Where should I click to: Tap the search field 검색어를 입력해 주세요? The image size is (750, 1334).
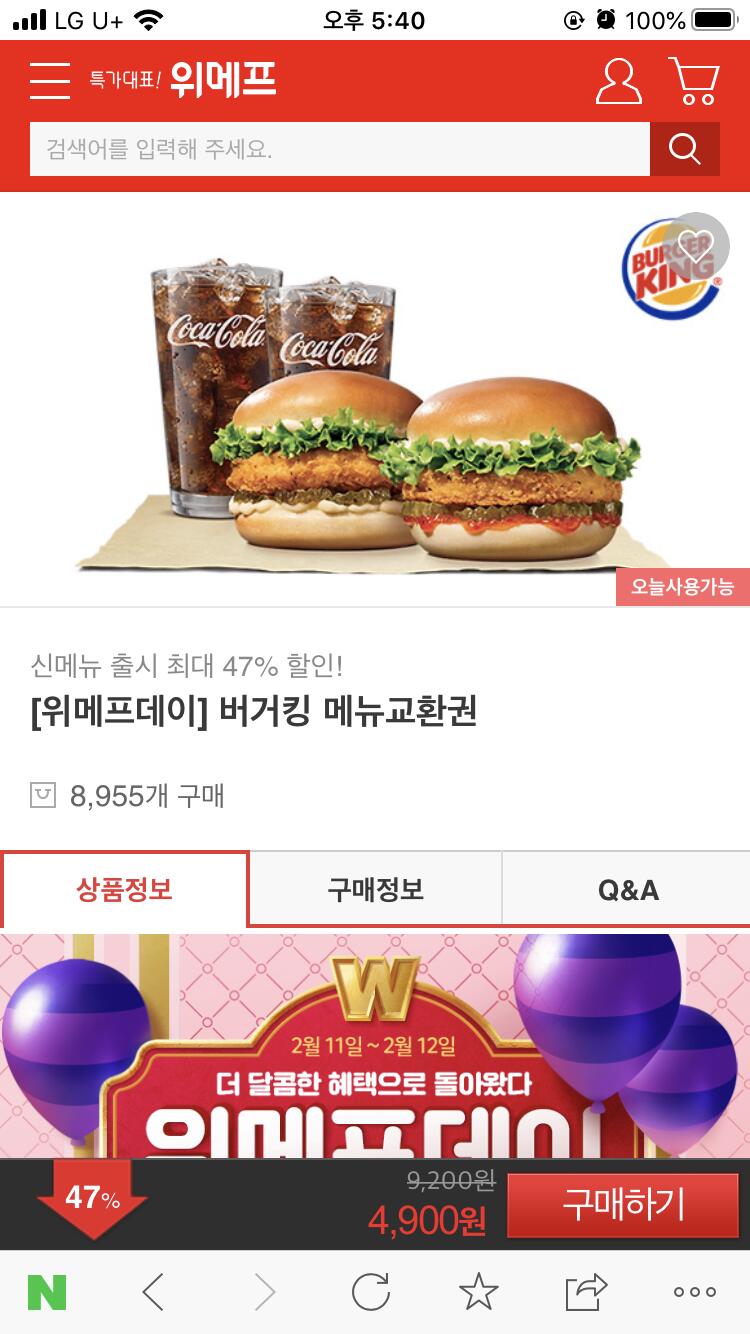tap(340, 149)
